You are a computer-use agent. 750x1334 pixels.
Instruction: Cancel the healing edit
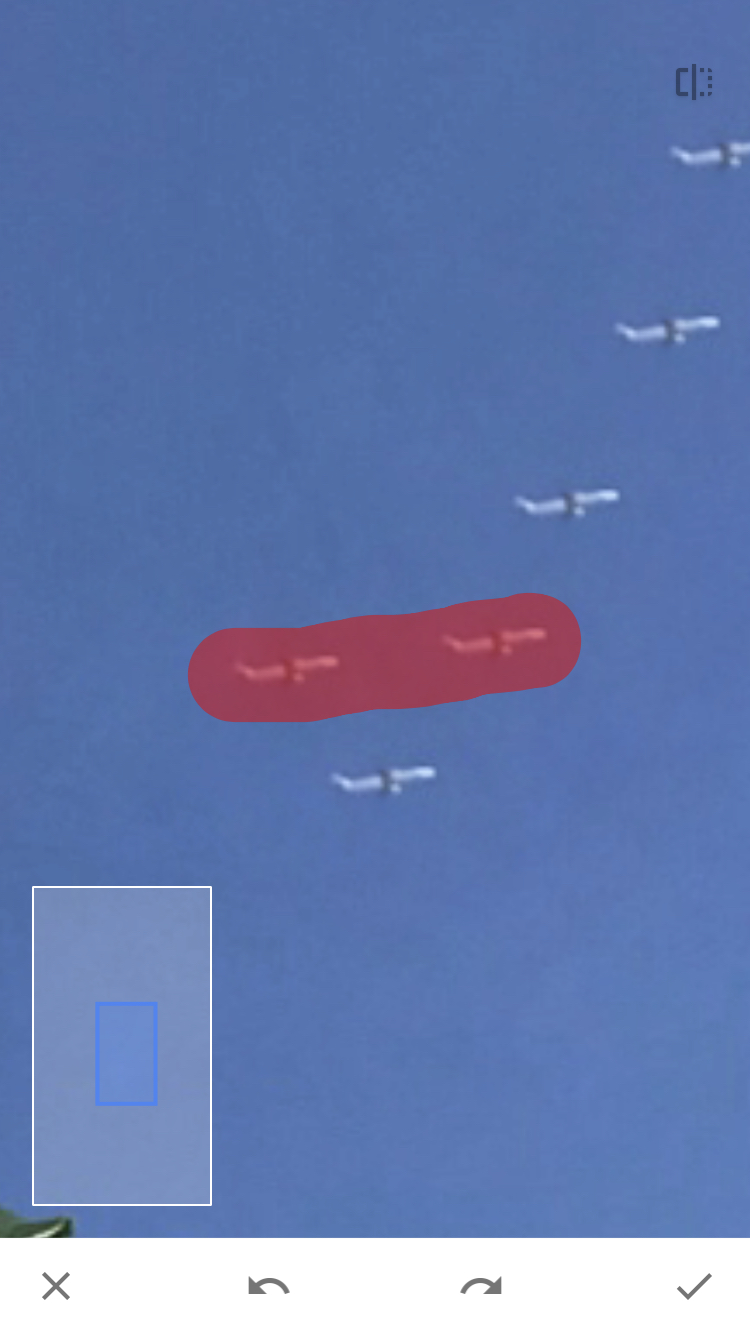point(56,1286)
